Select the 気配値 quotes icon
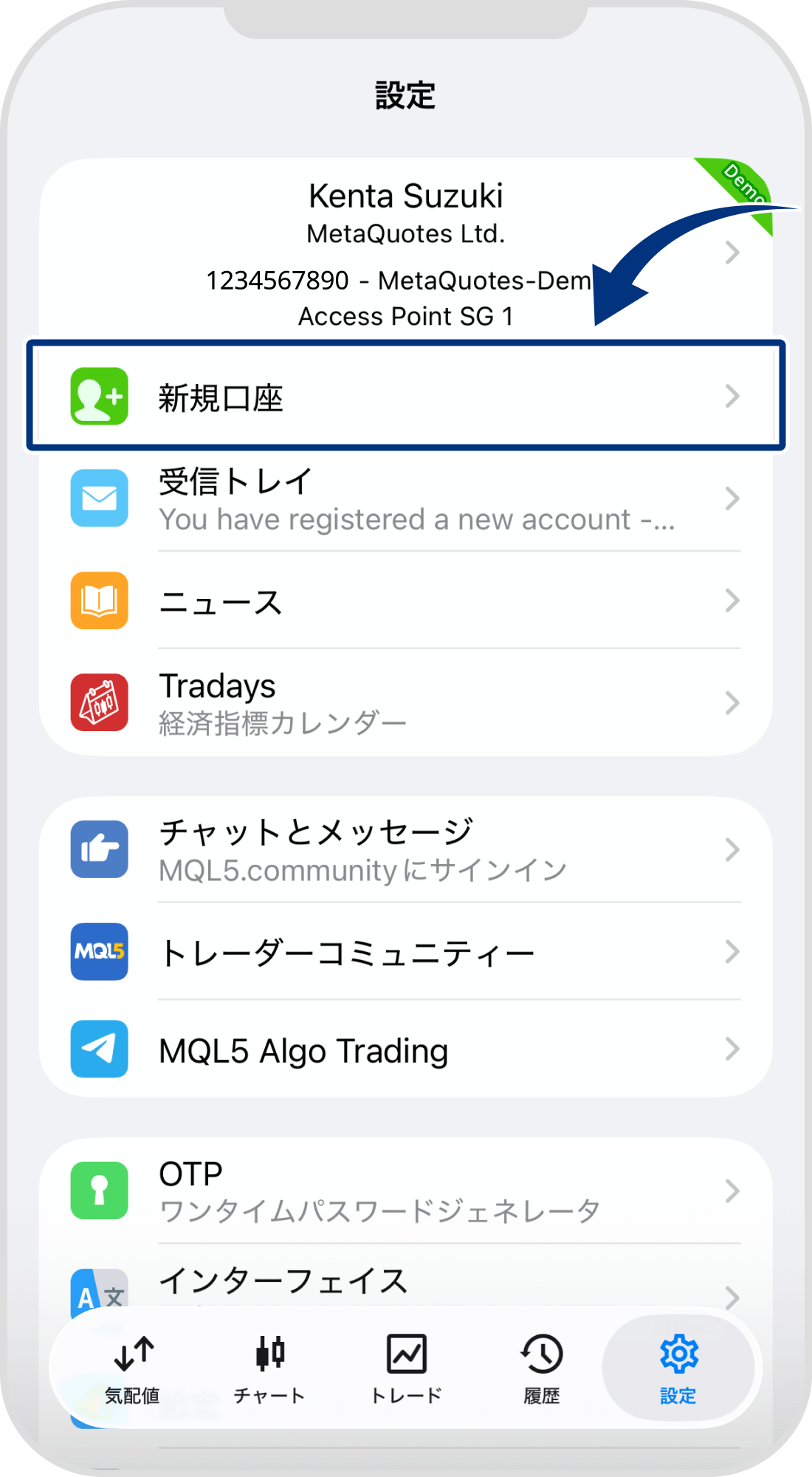The image size is (812, 1477). 131,1368
